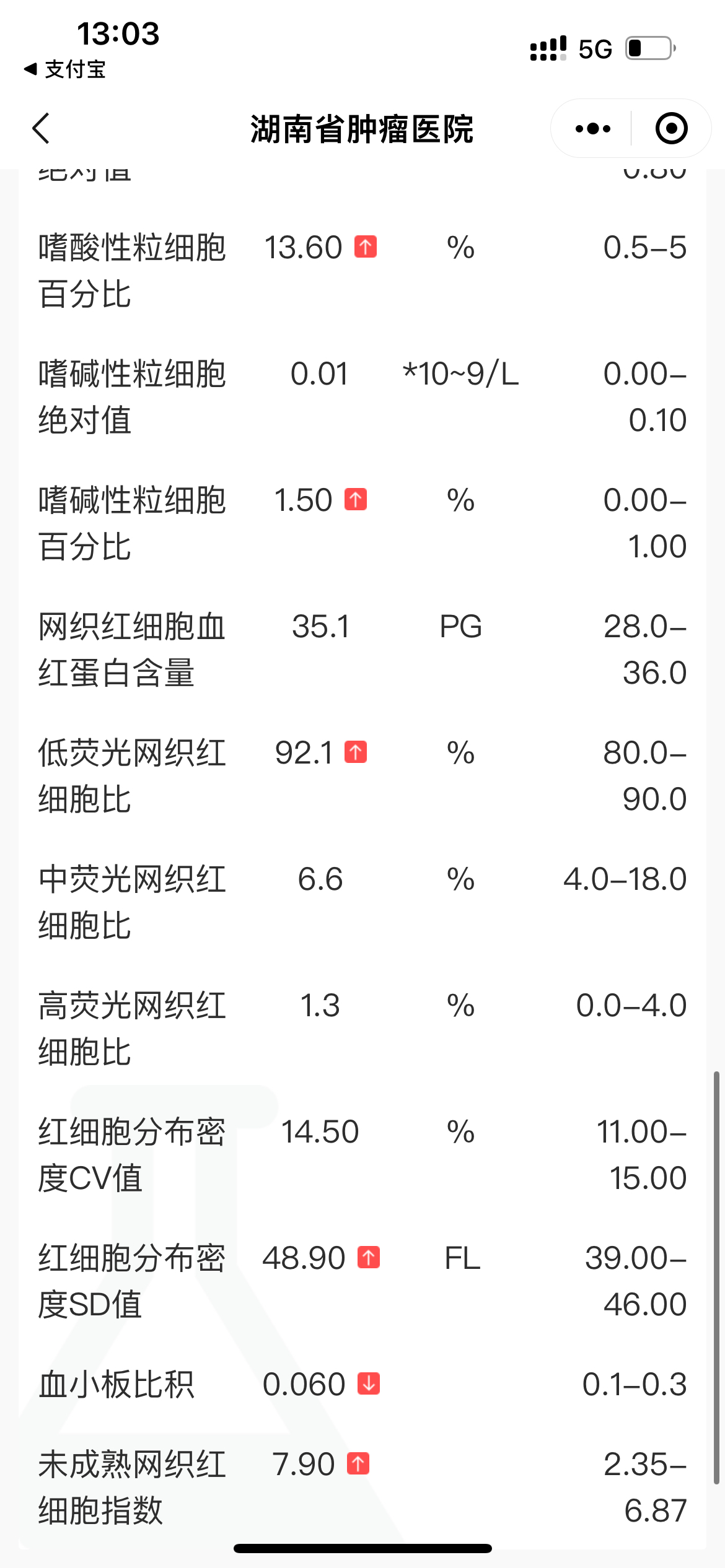
Task: Return to the Alipay app via 支付宝
Action: click(64, 69)
